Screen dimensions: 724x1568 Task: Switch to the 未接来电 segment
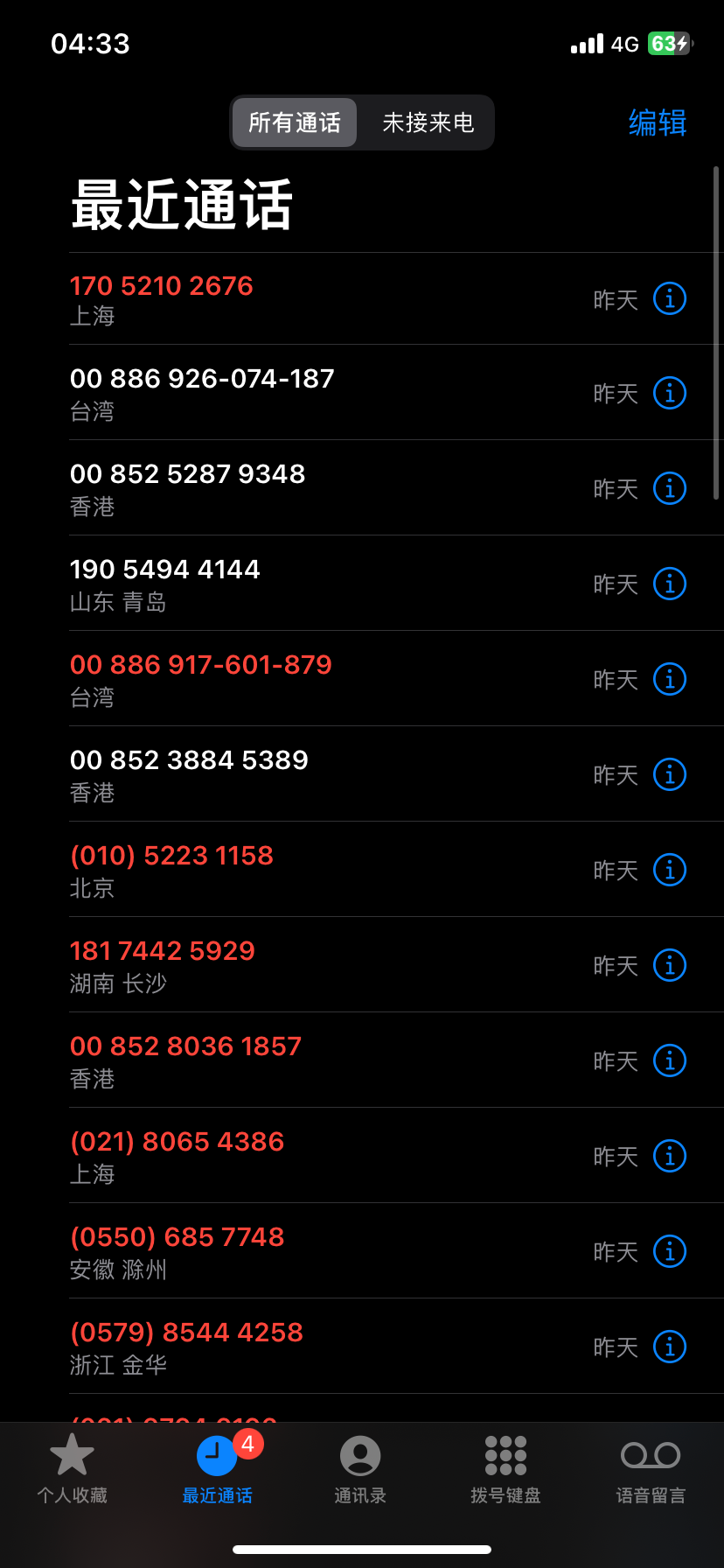coord(428,122)
